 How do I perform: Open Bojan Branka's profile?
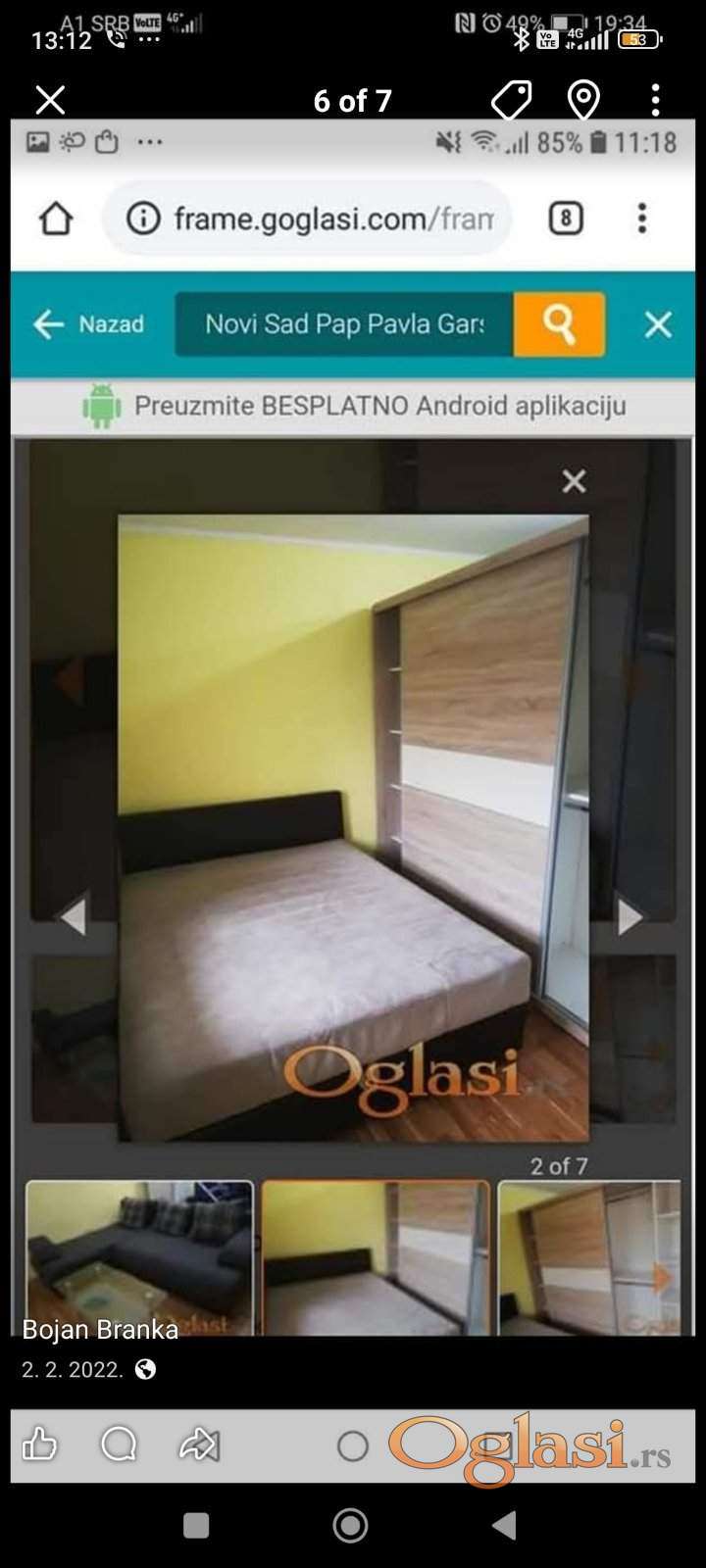coord(100,1329)
